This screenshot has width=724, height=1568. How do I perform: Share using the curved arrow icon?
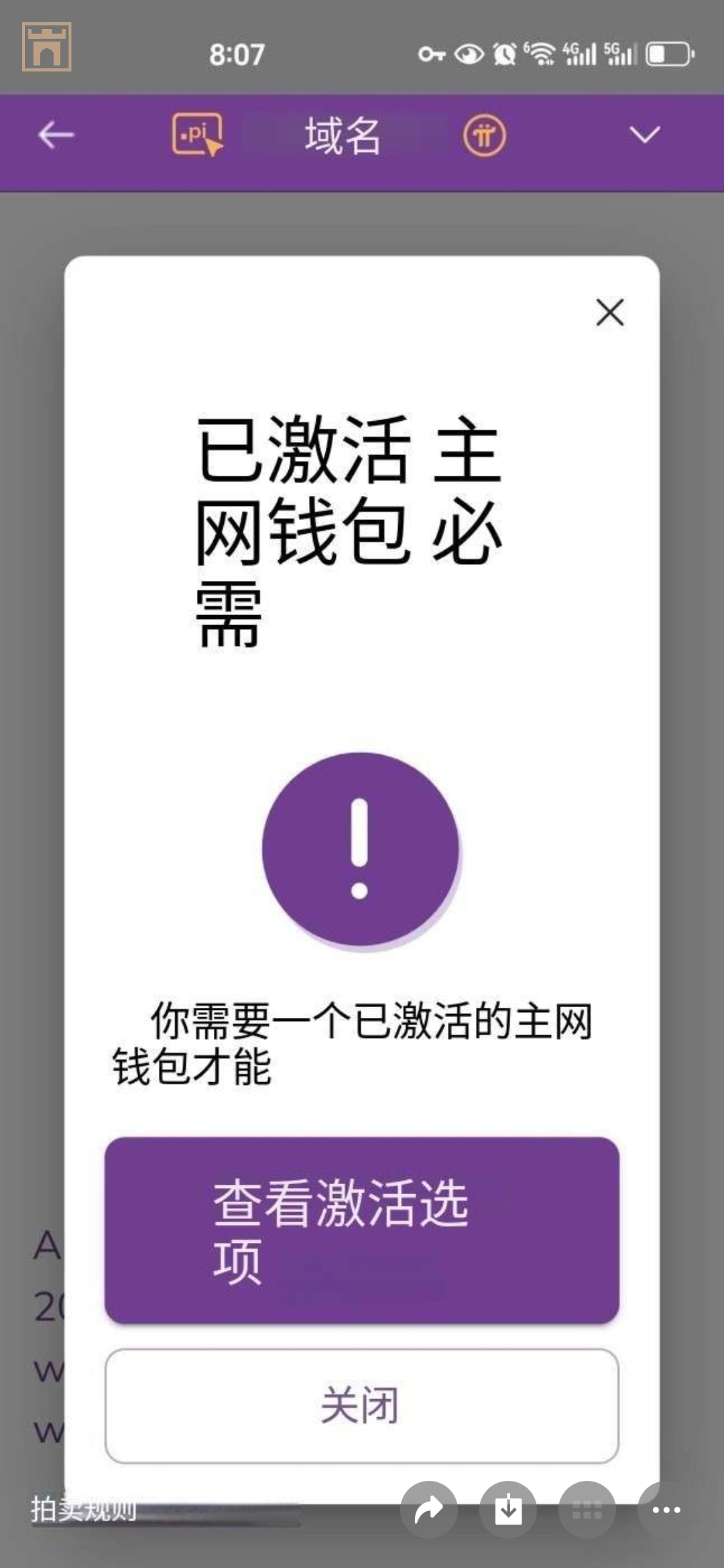click(x=429, y=1510)
